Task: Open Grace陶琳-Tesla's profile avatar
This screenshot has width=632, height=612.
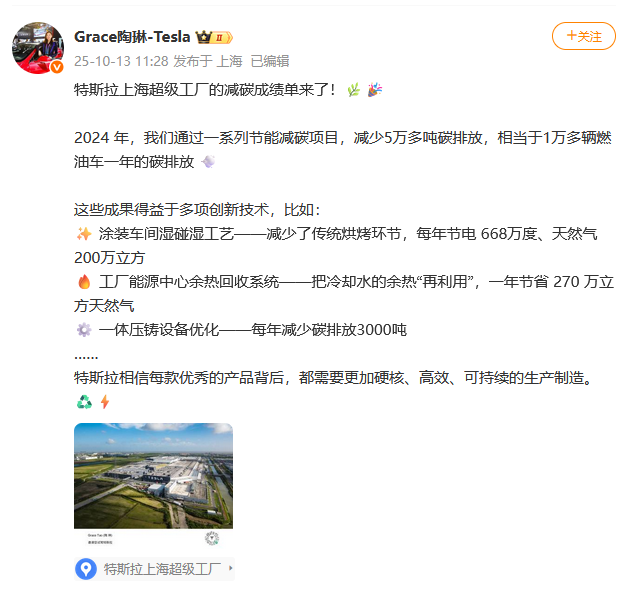Action: (x=38, y=45)
